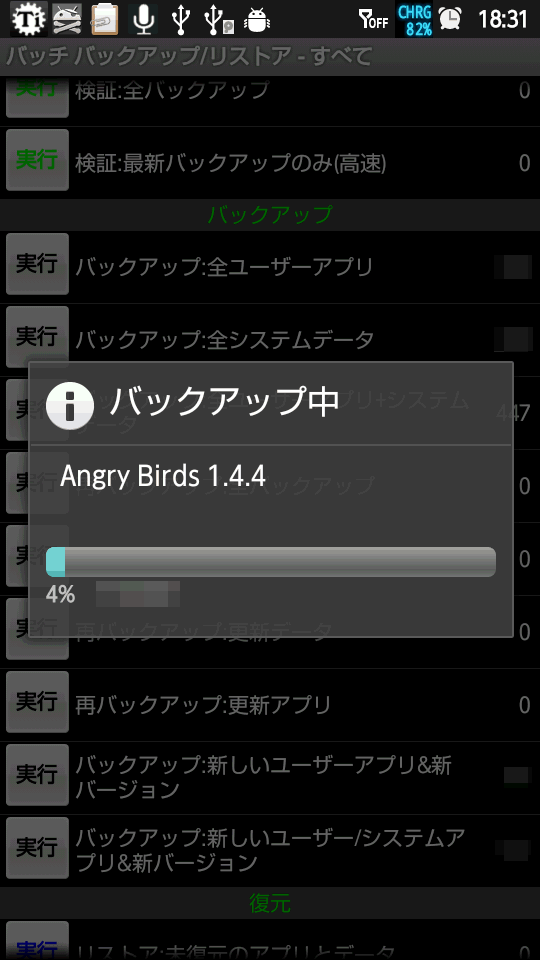Viewport: 540px width, 960px height.
Task: Run バックアップ:新しいユーザーアプリ&新バージョン
Action: [37, 775]
